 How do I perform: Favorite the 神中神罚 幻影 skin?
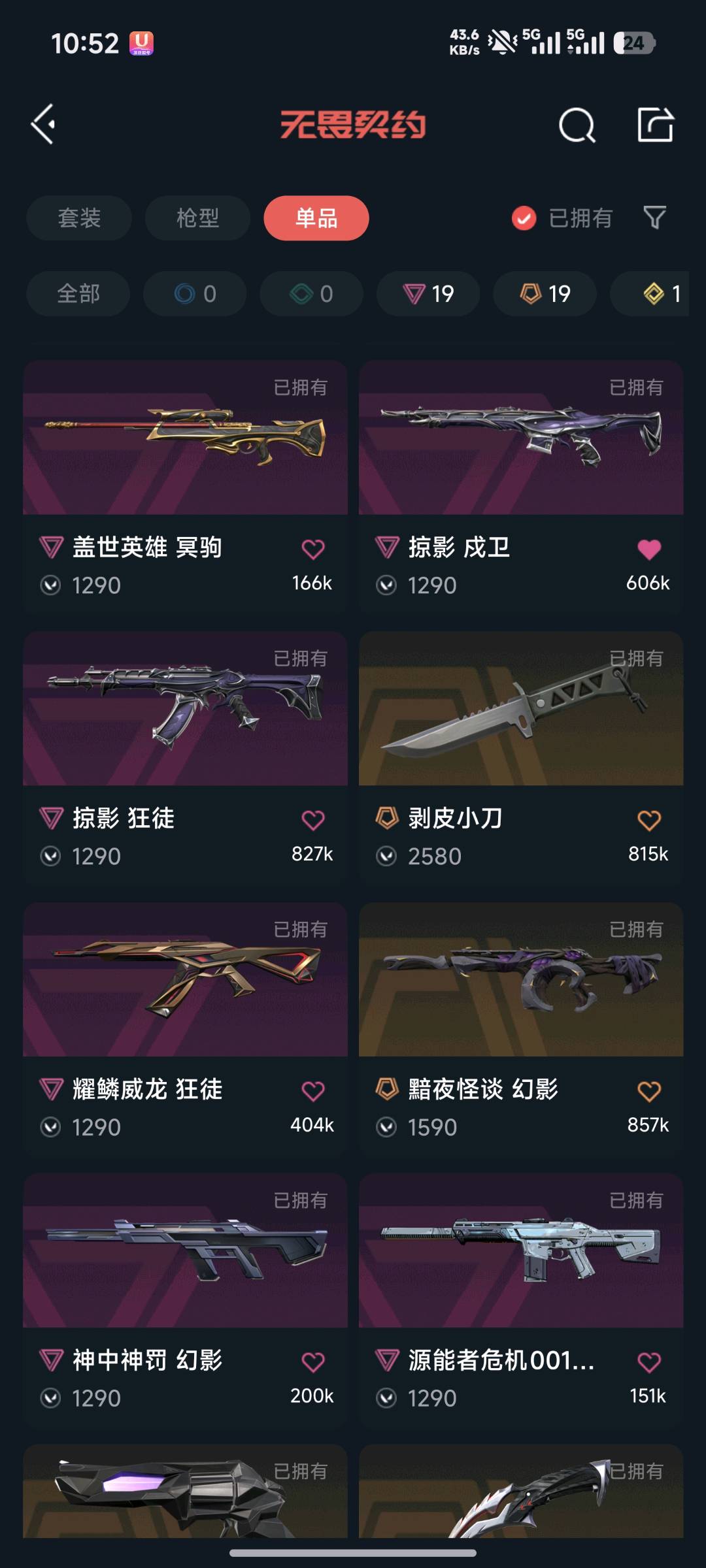(313, 1362)
